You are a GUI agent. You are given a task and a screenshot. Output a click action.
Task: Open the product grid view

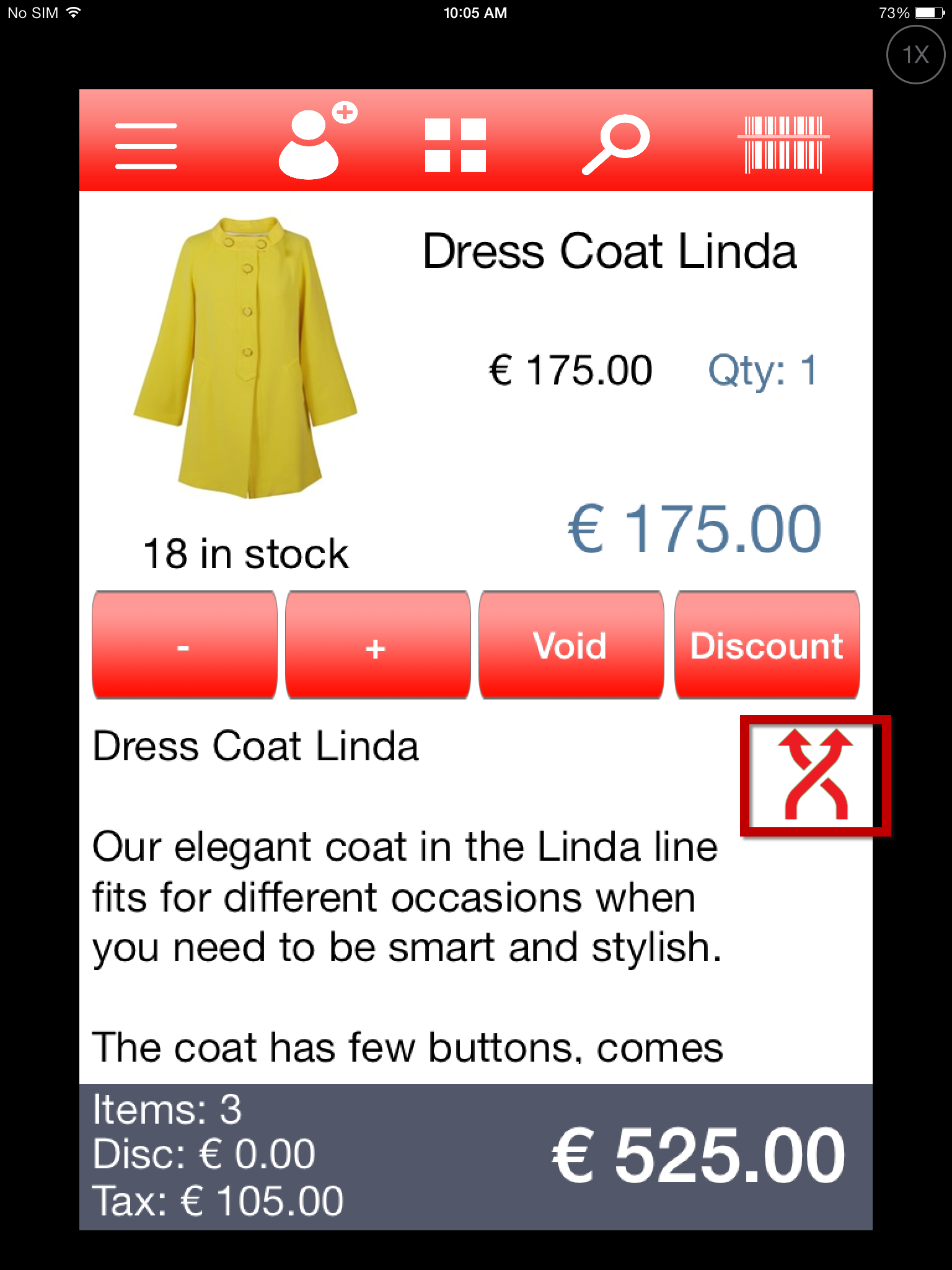(456, 144)
